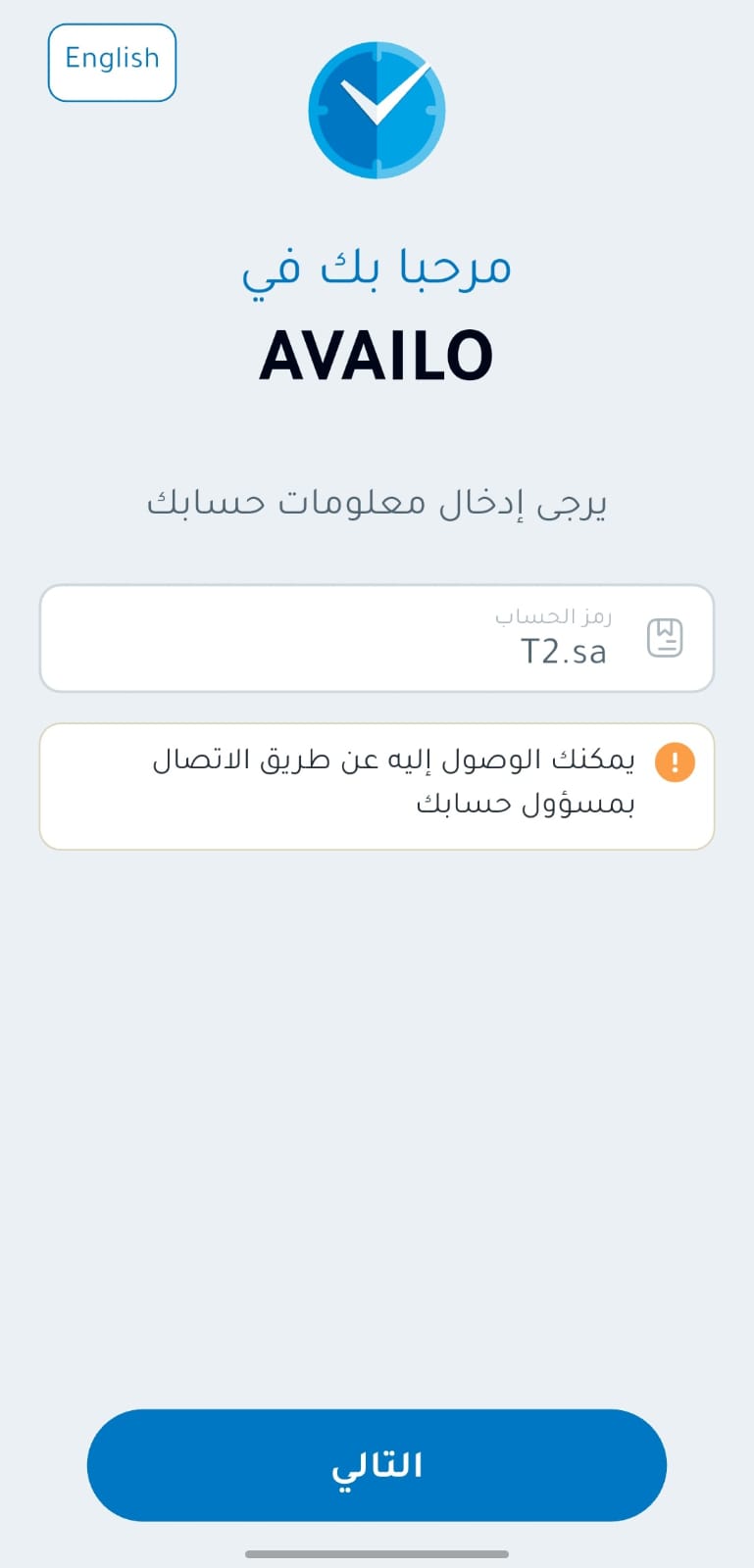Switch the language to English
This screenshot has width=754, height=1568.
(x=112, y=63)
